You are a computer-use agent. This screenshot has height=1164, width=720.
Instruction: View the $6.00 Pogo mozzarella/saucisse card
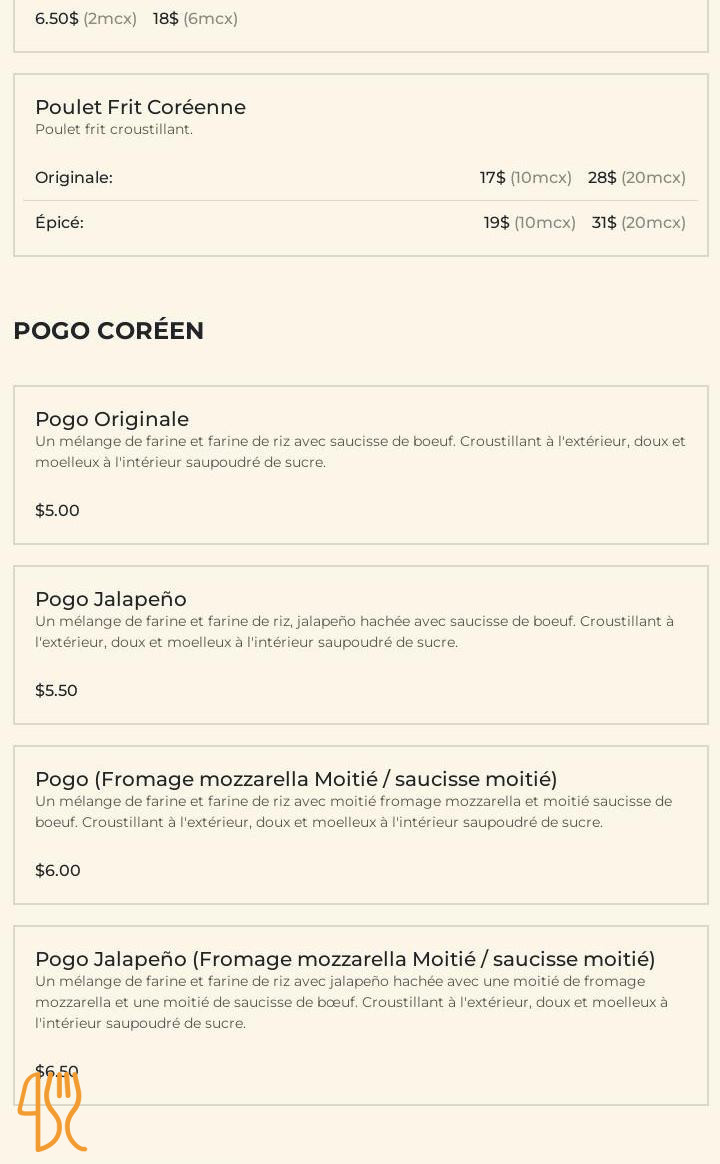click(x=360, y=824)
